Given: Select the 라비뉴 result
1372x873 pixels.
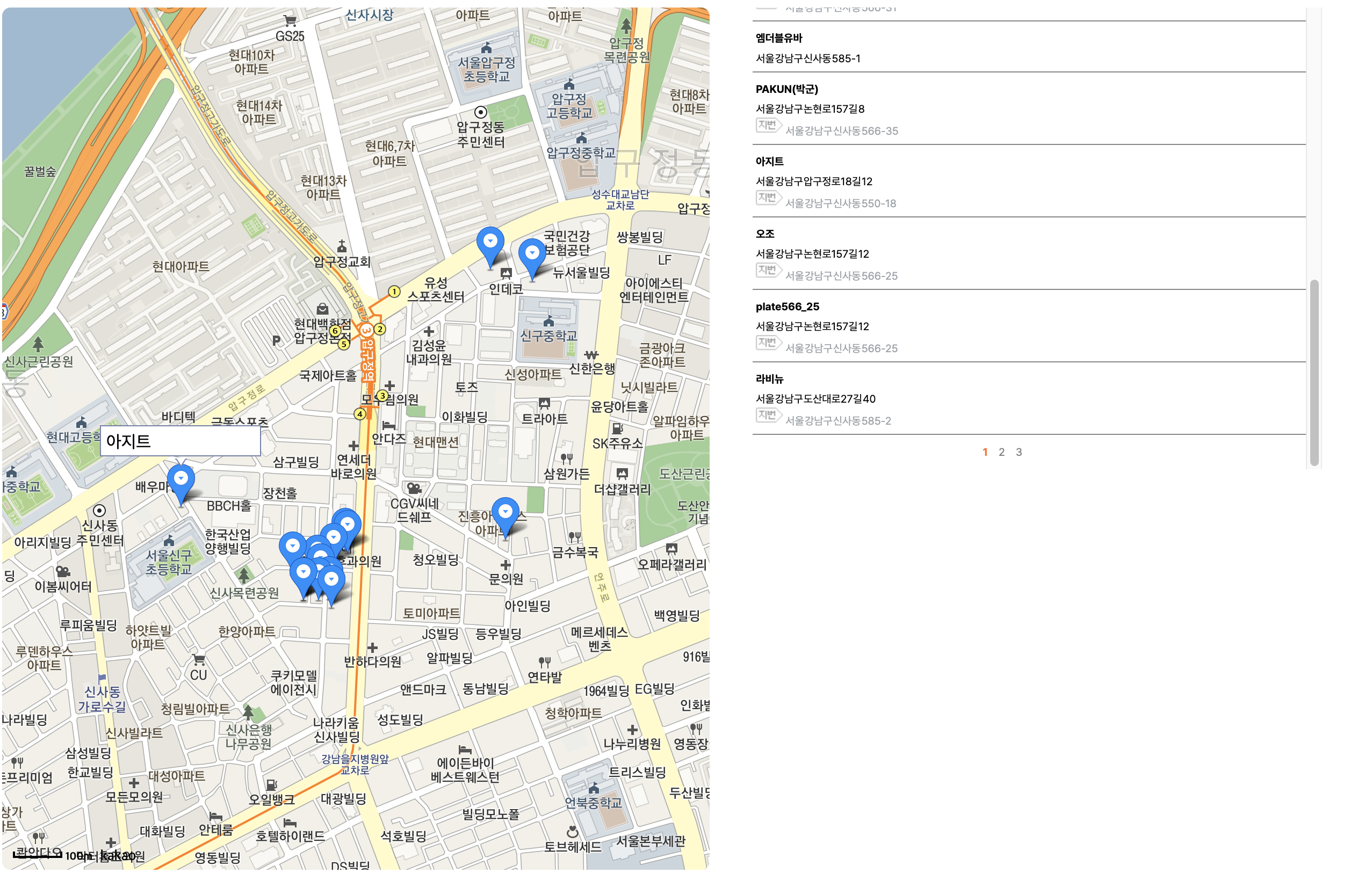Looking at the screenshot, I should click(769, 379).
